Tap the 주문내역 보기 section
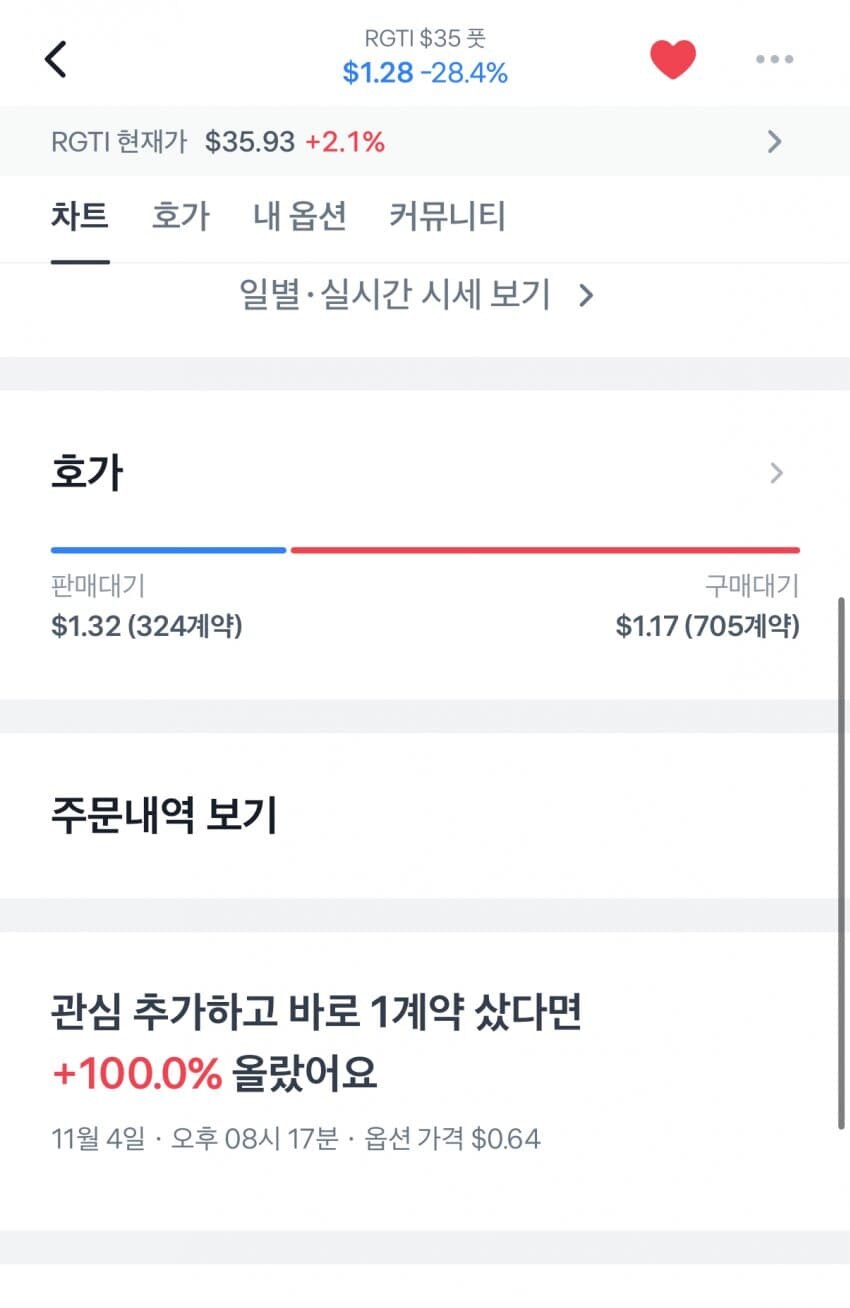This screenshot has width=850, height=1308. click(x=162, y=817)
